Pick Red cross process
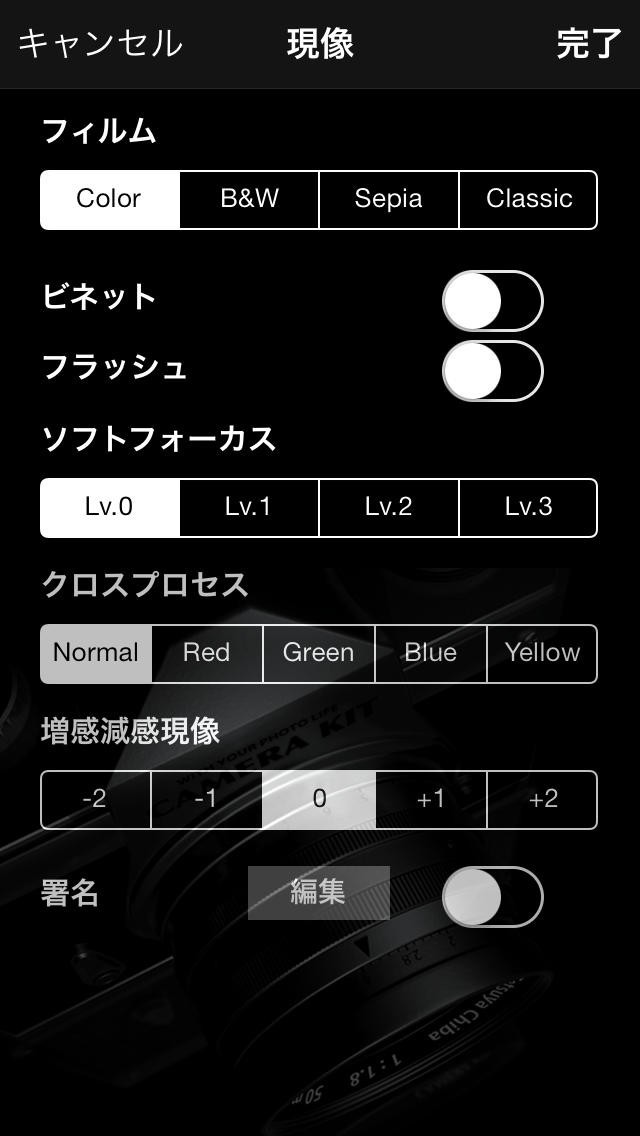This screenshot has width=640, height=1136. pos(207,653)
